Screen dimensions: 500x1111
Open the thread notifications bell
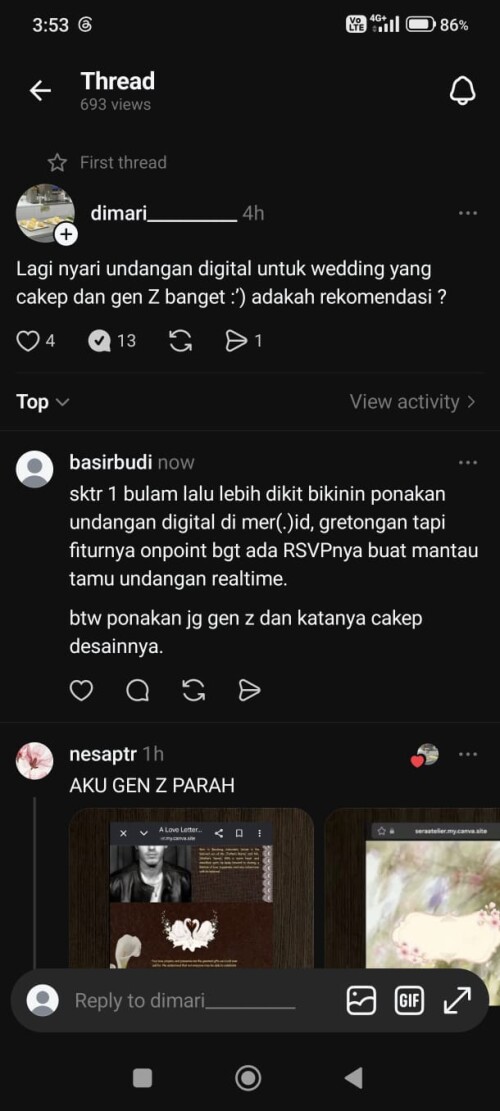(x=462, y=91)
